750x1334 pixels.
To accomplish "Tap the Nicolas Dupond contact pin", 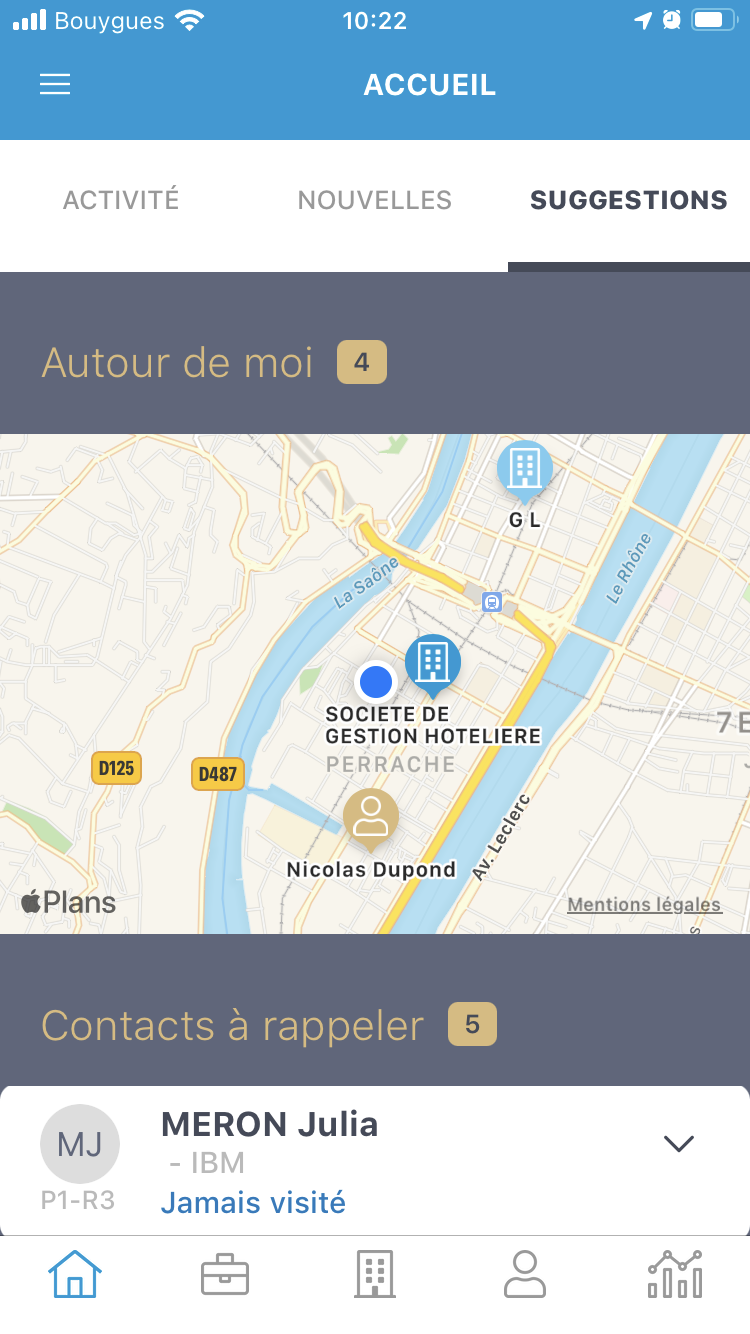I will [x=371, y=818].
